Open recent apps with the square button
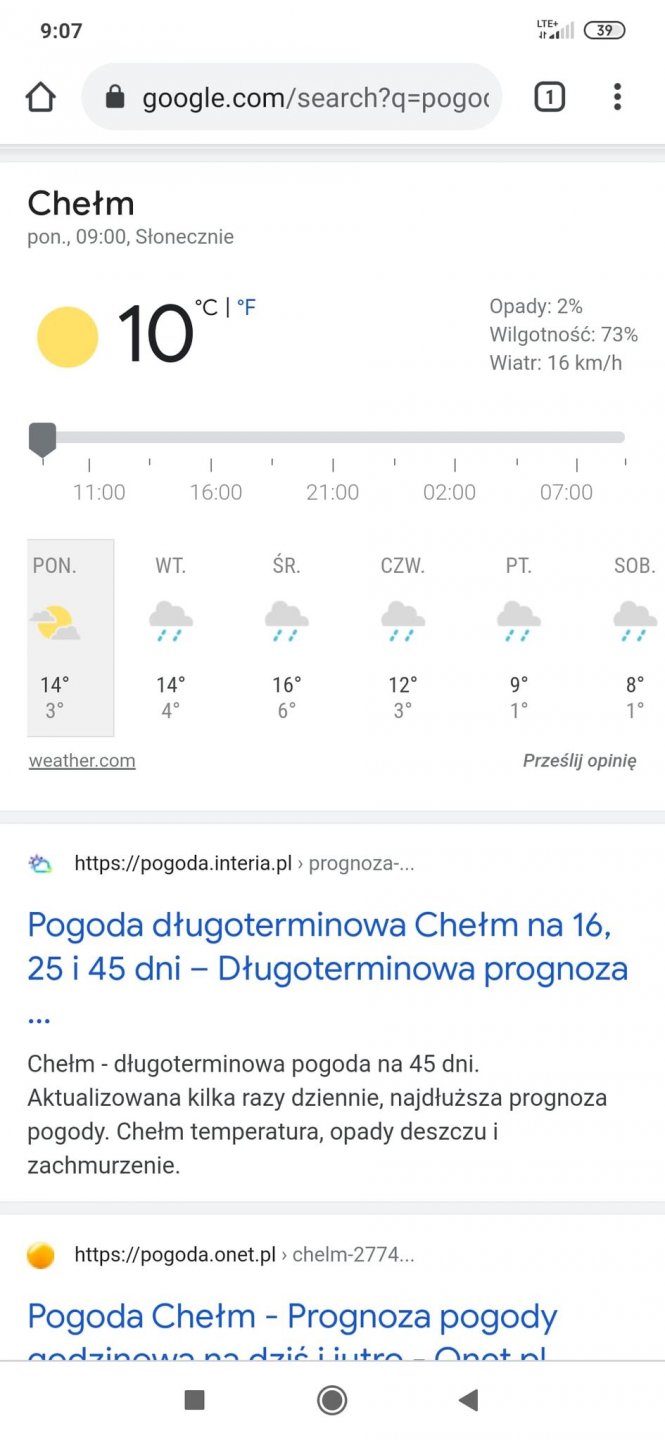The height and width of the screenshot is (1440, 665). click(x=195, y=1400)
